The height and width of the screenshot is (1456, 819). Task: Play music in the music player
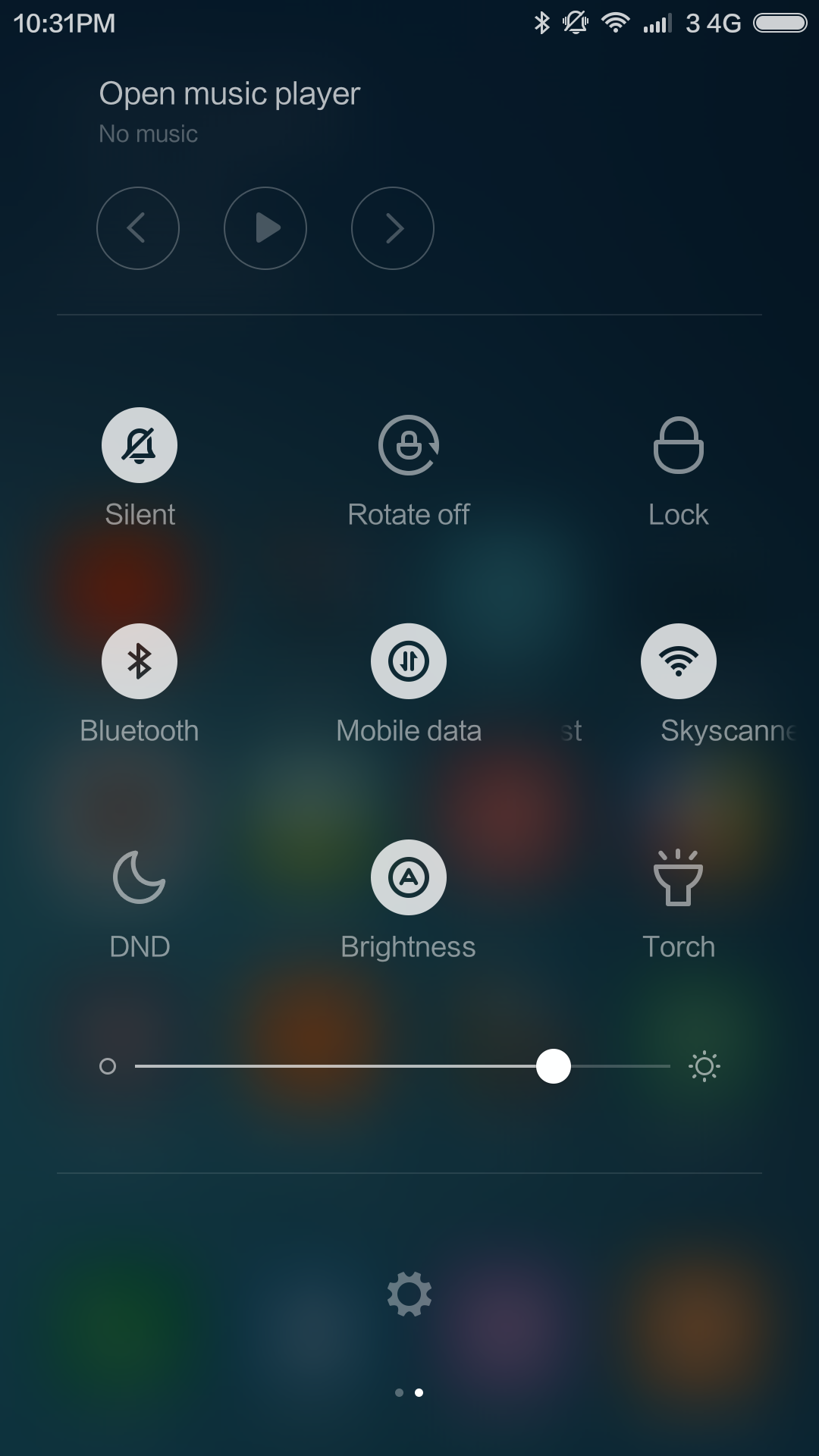[x=265, y=228]
